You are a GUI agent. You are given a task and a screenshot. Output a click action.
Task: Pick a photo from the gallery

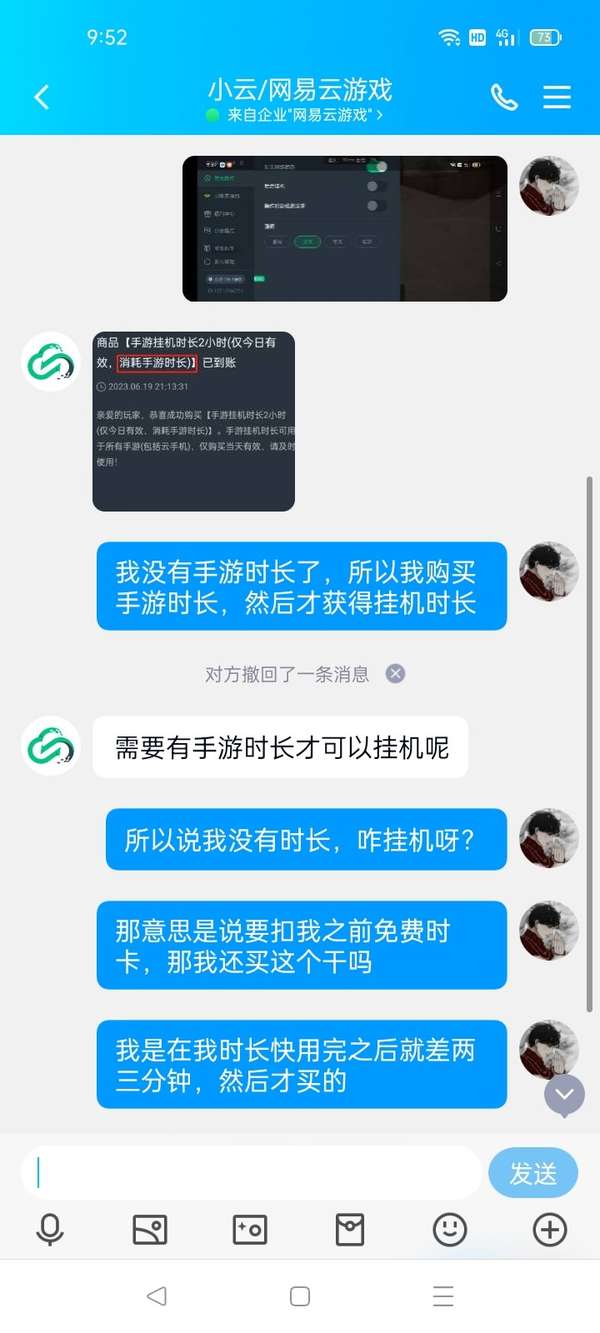click(150, 1230)
